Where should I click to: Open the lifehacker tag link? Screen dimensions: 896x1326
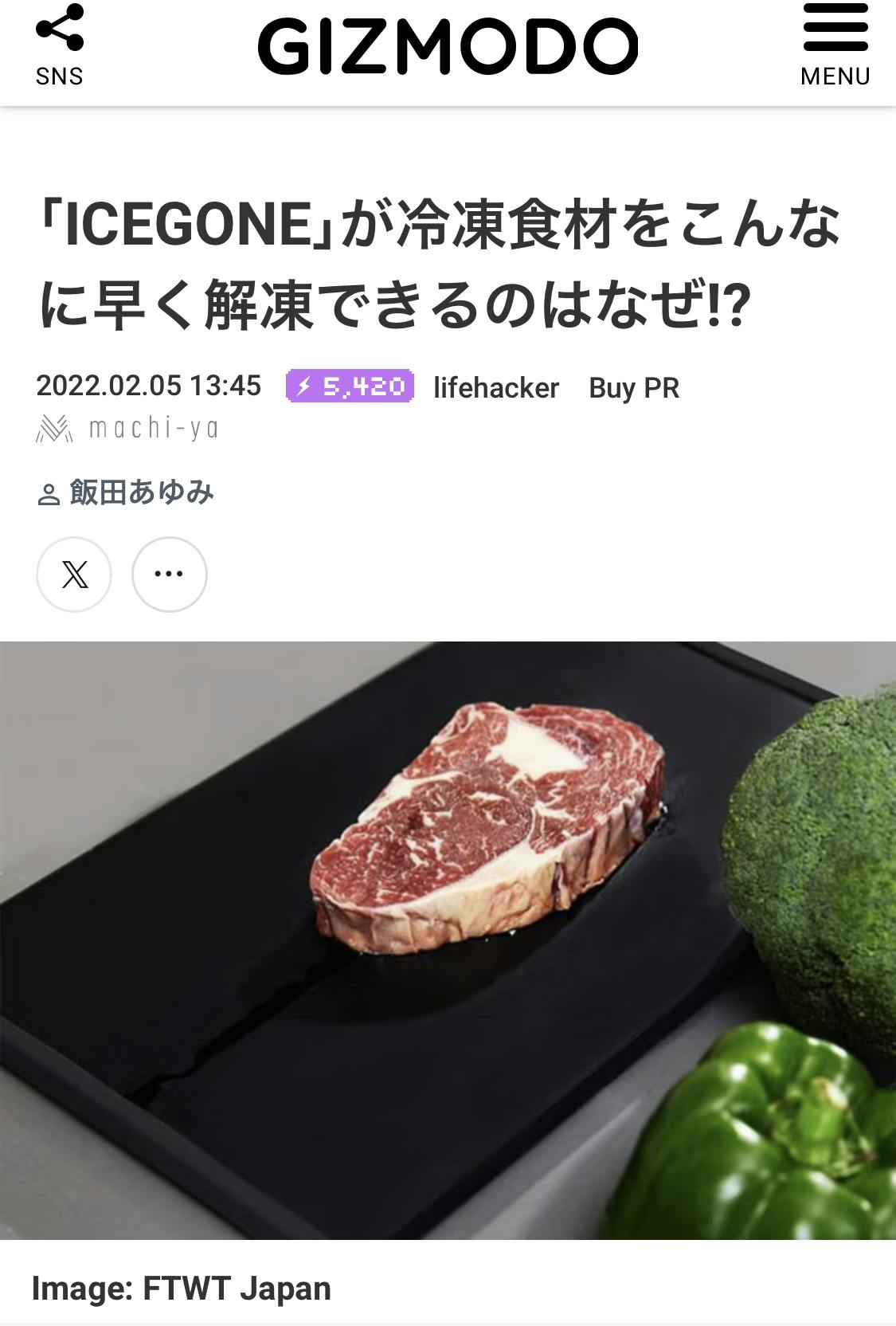496,388
